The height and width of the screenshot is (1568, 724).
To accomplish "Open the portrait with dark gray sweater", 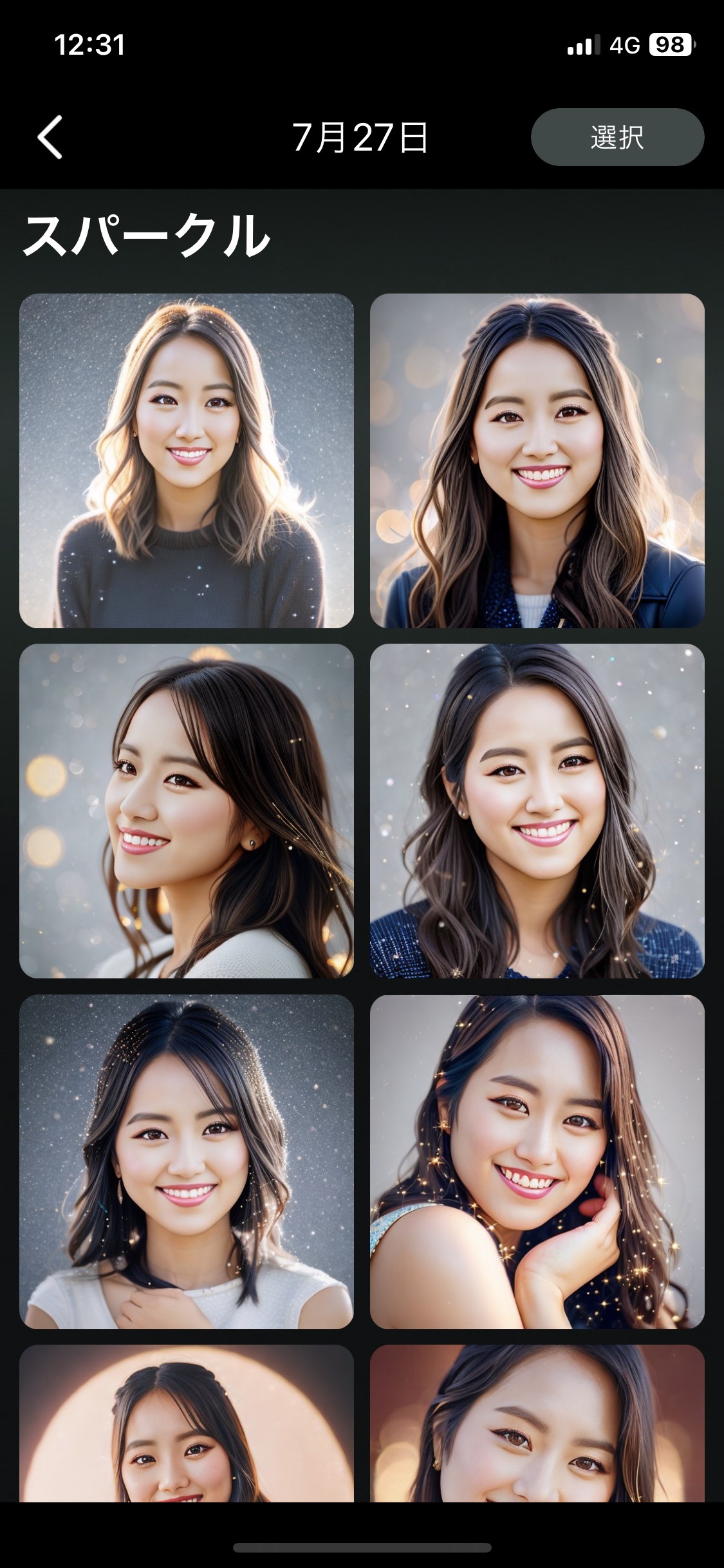I will point(187,461).
